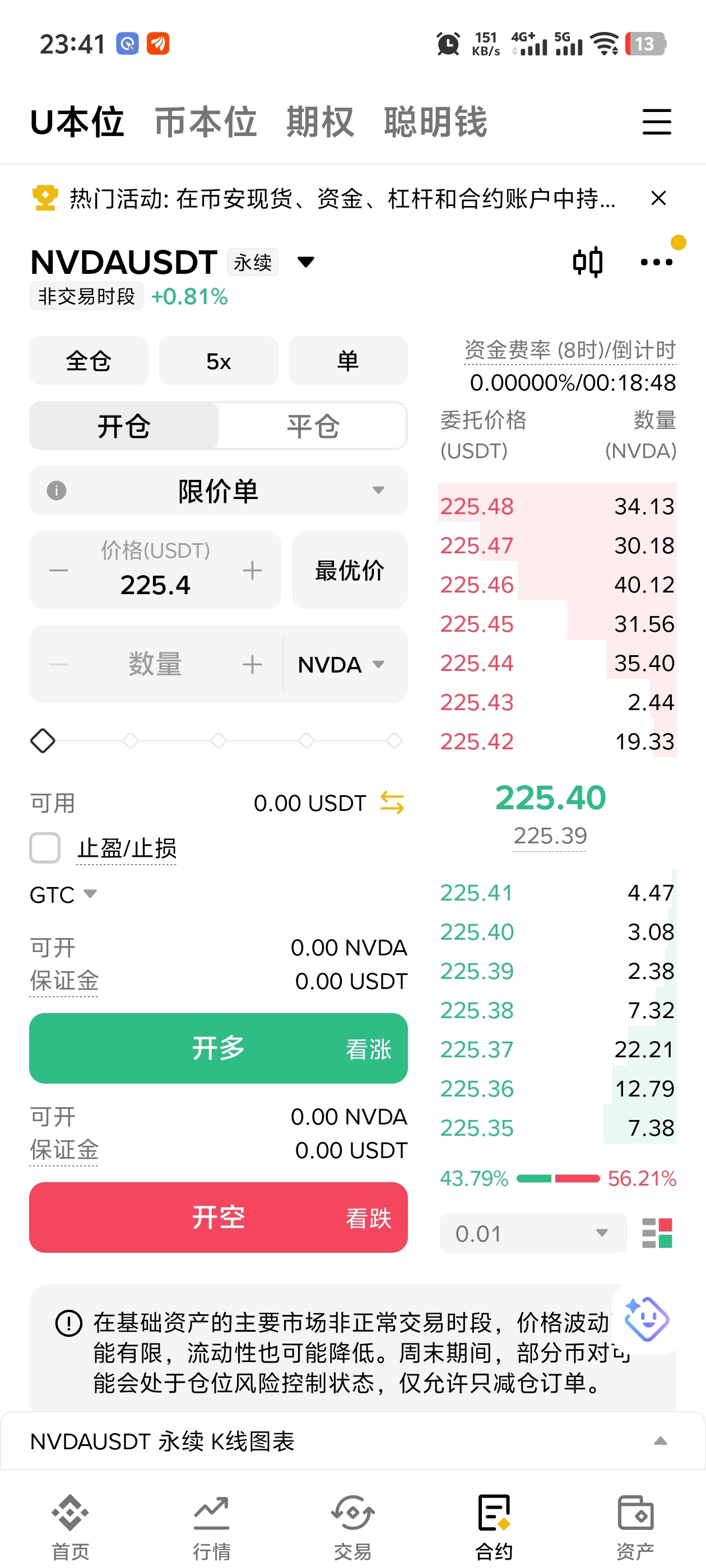Open the 限价单 order type dropdown
The image size is (706, 1568).
[x=218, y=491]
